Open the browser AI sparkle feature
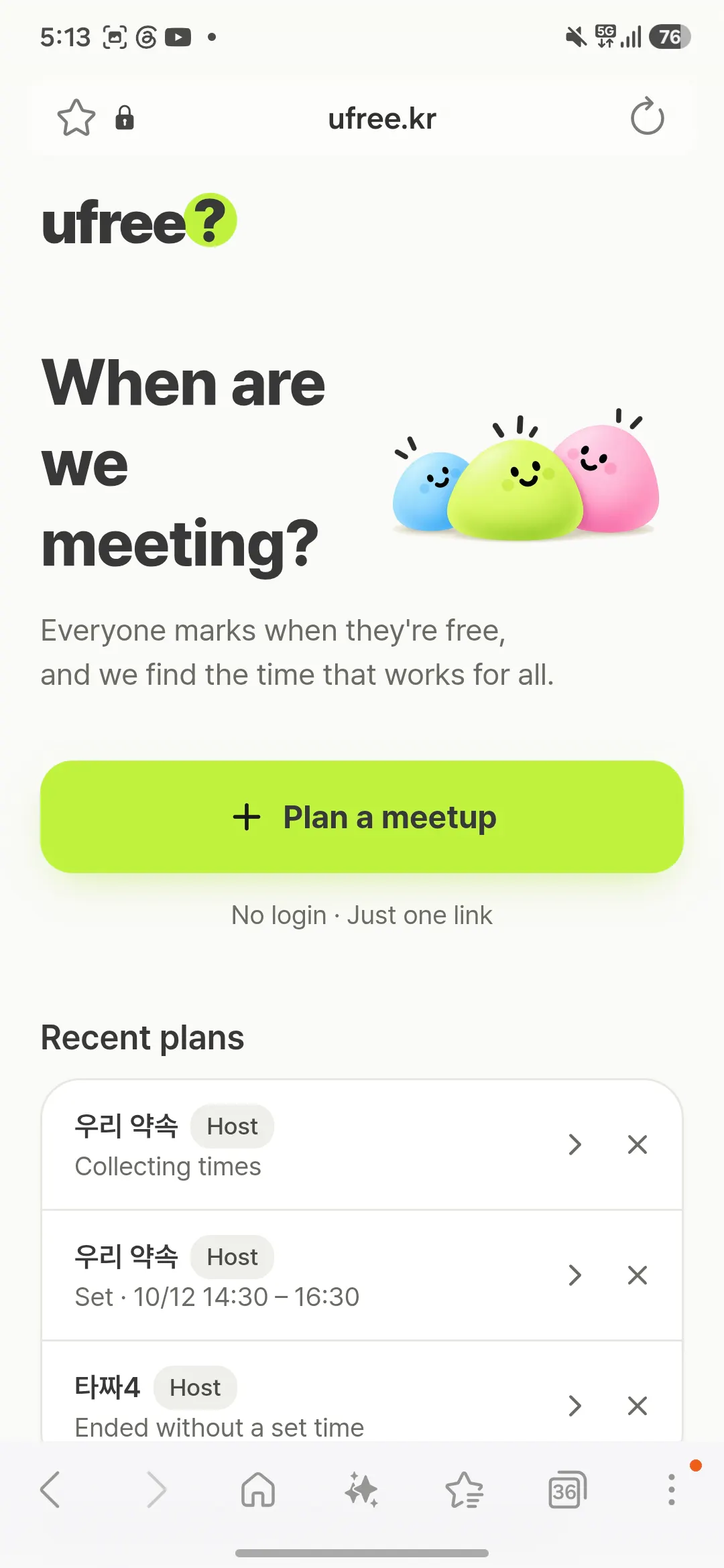Screen dimensions: 724x1568 (x=361, y=1490)
